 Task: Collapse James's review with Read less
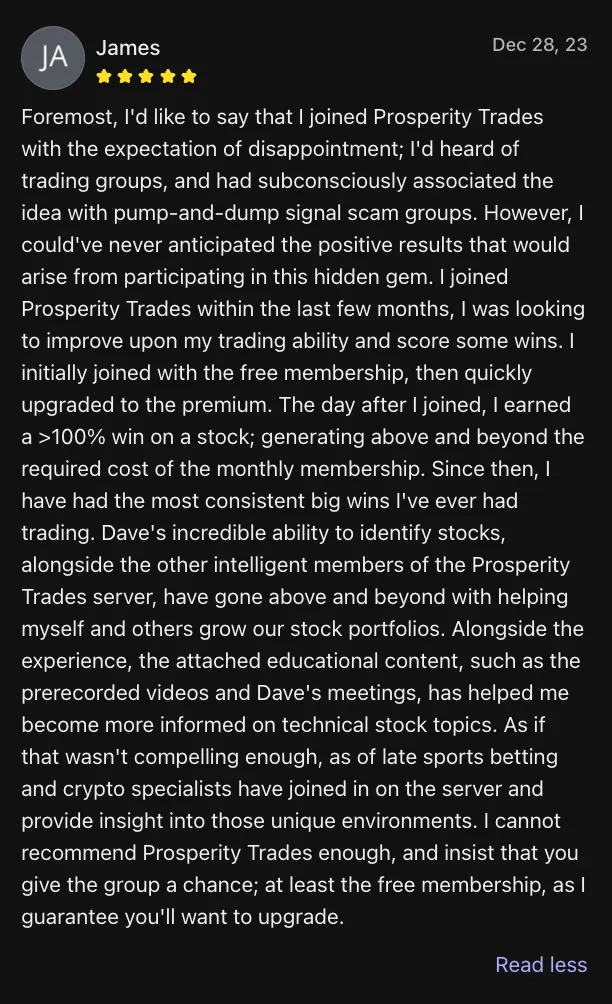point(541,964)
